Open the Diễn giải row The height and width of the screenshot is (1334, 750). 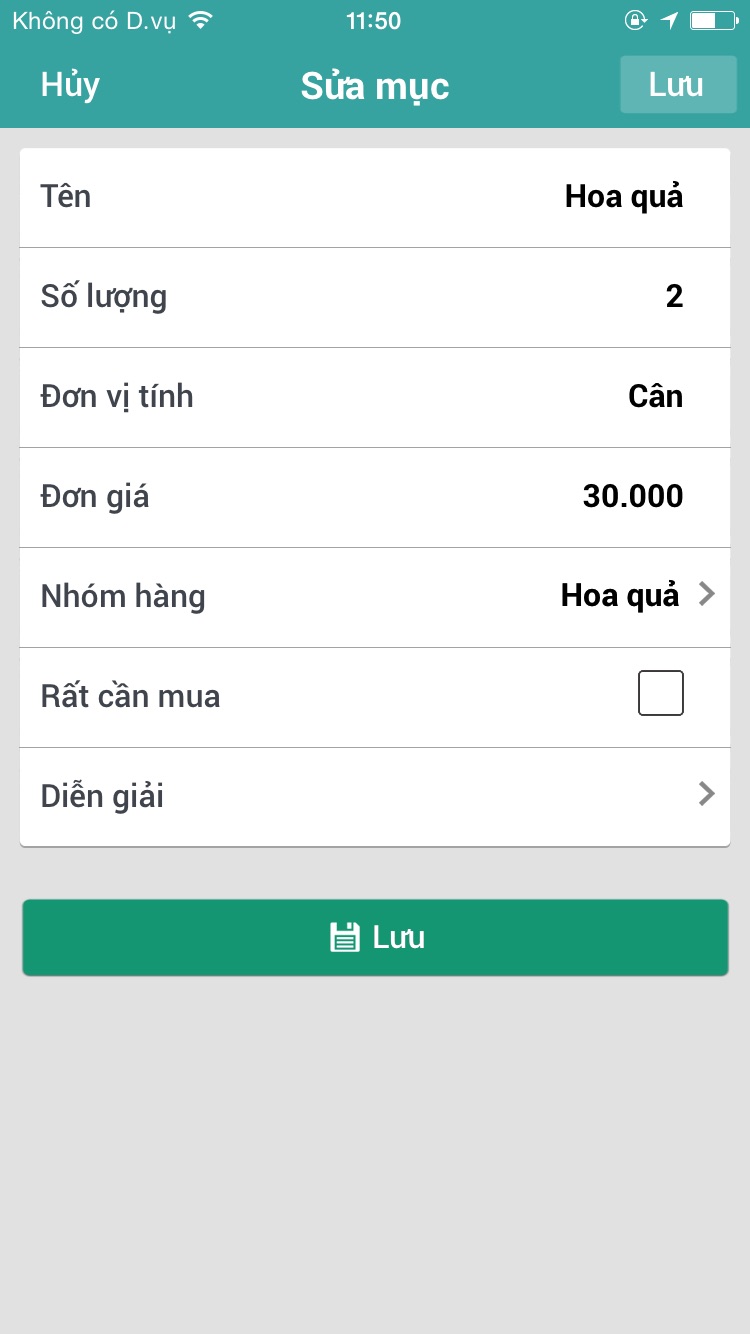(x=375, y=797)
